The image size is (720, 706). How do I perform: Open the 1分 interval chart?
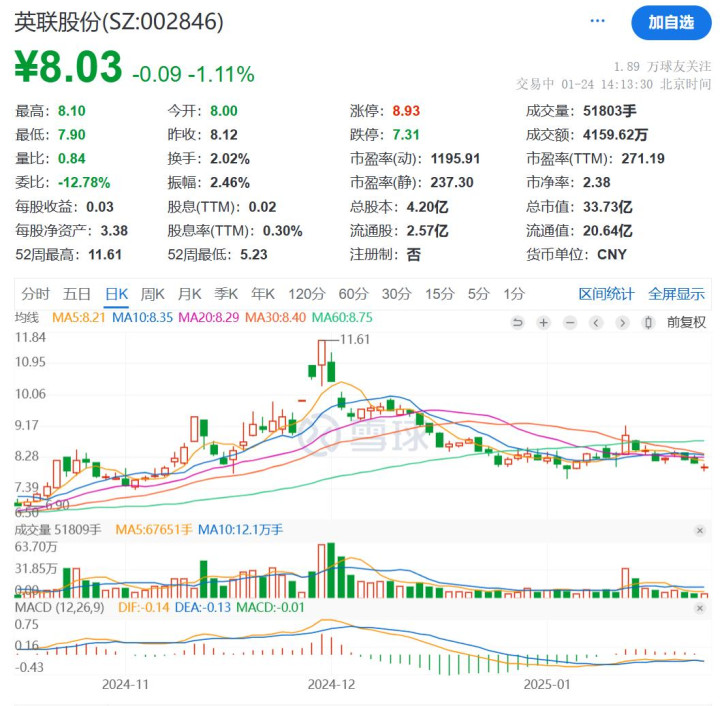(x=514, y=294)
